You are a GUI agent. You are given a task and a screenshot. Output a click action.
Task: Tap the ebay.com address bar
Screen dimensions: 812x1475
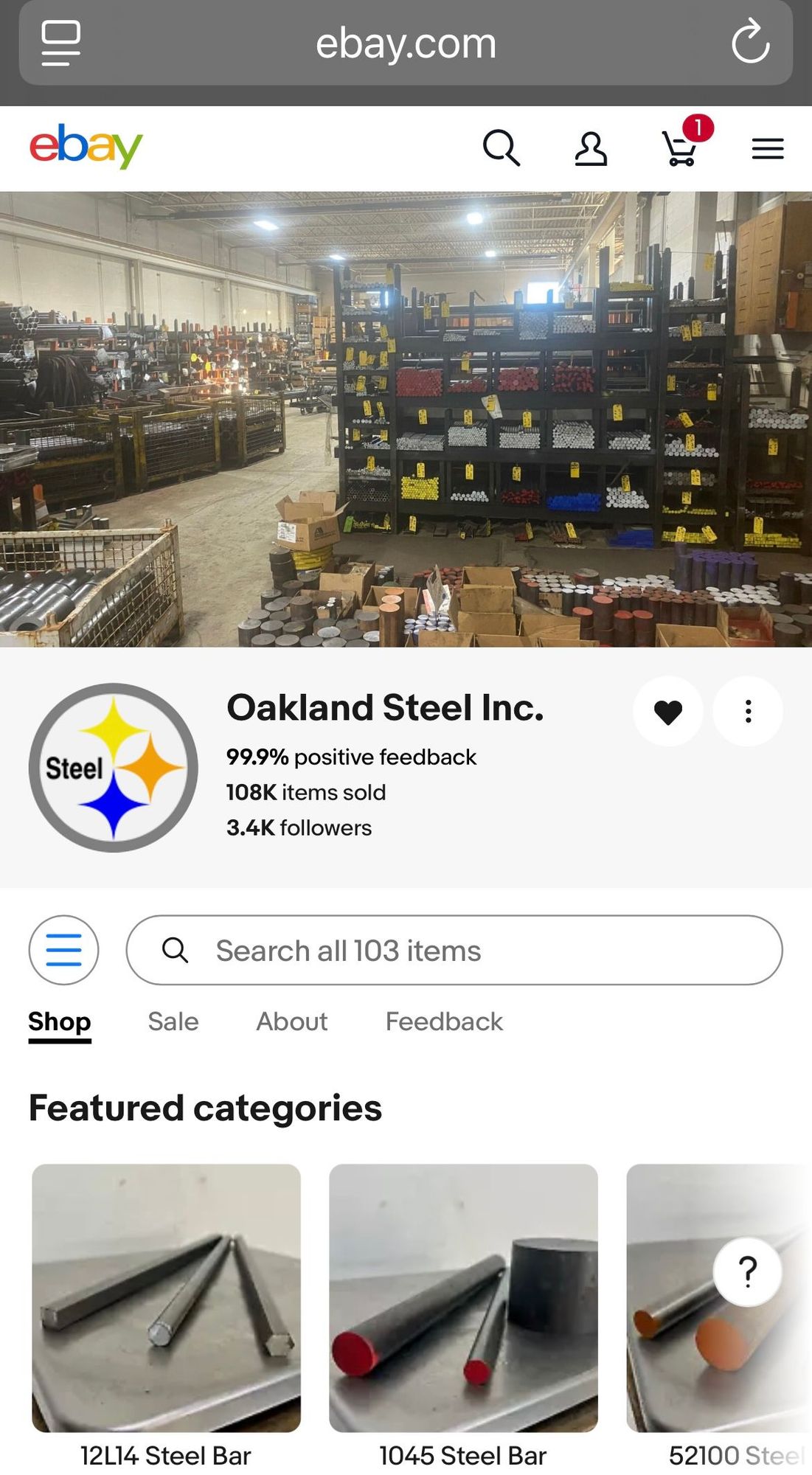[x=406, y=44]
